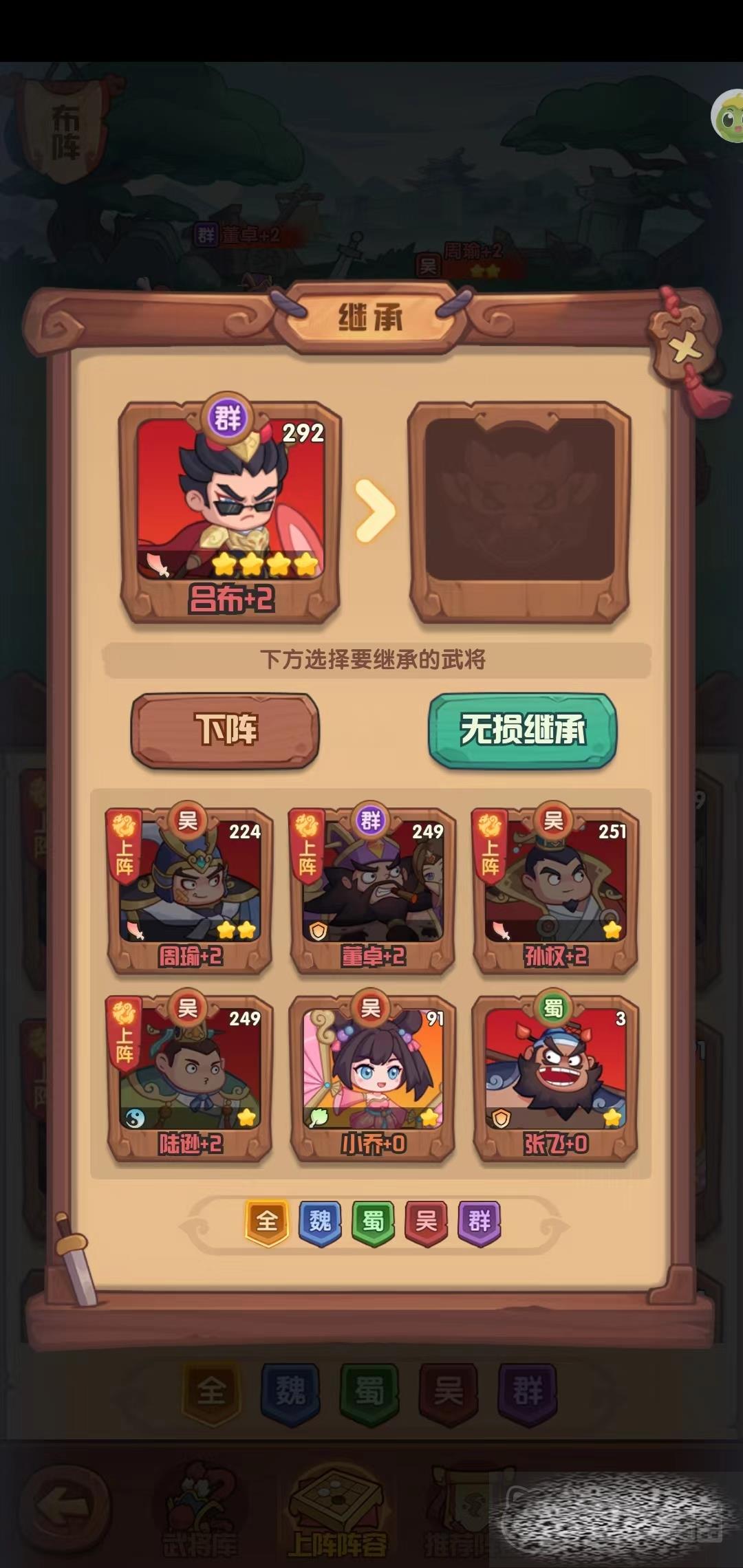Screen dimensions: 743x1568
Task: Choose 孙权+2 hero card
Action: [x=555, y=891]
